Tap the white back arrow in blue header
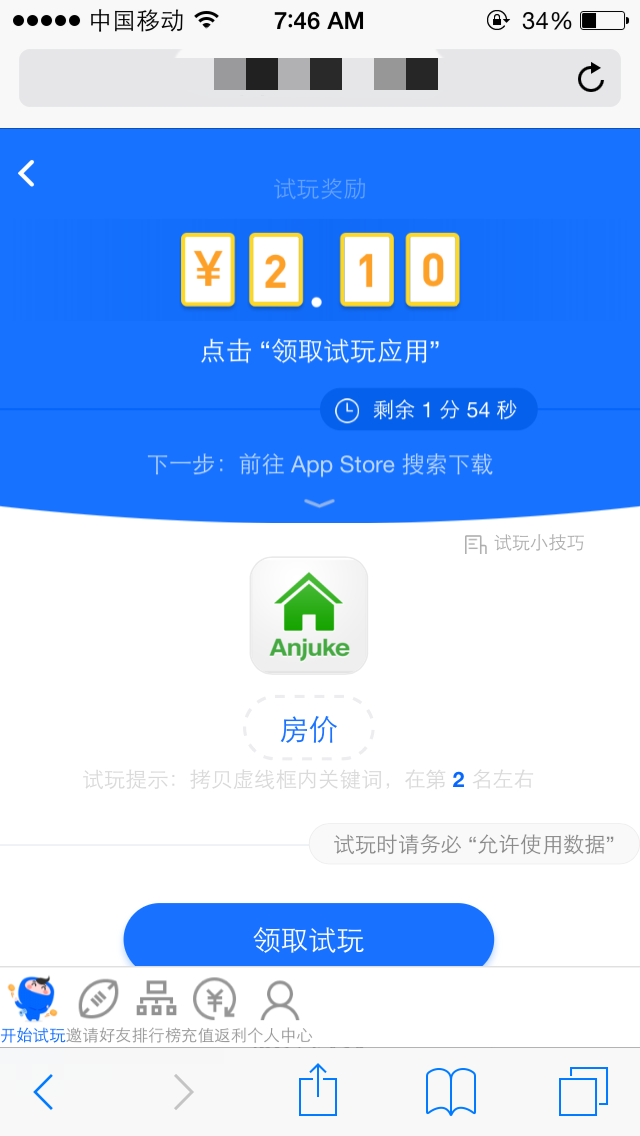Viewport: 640px width, 1136px height. tap(27, 173)
